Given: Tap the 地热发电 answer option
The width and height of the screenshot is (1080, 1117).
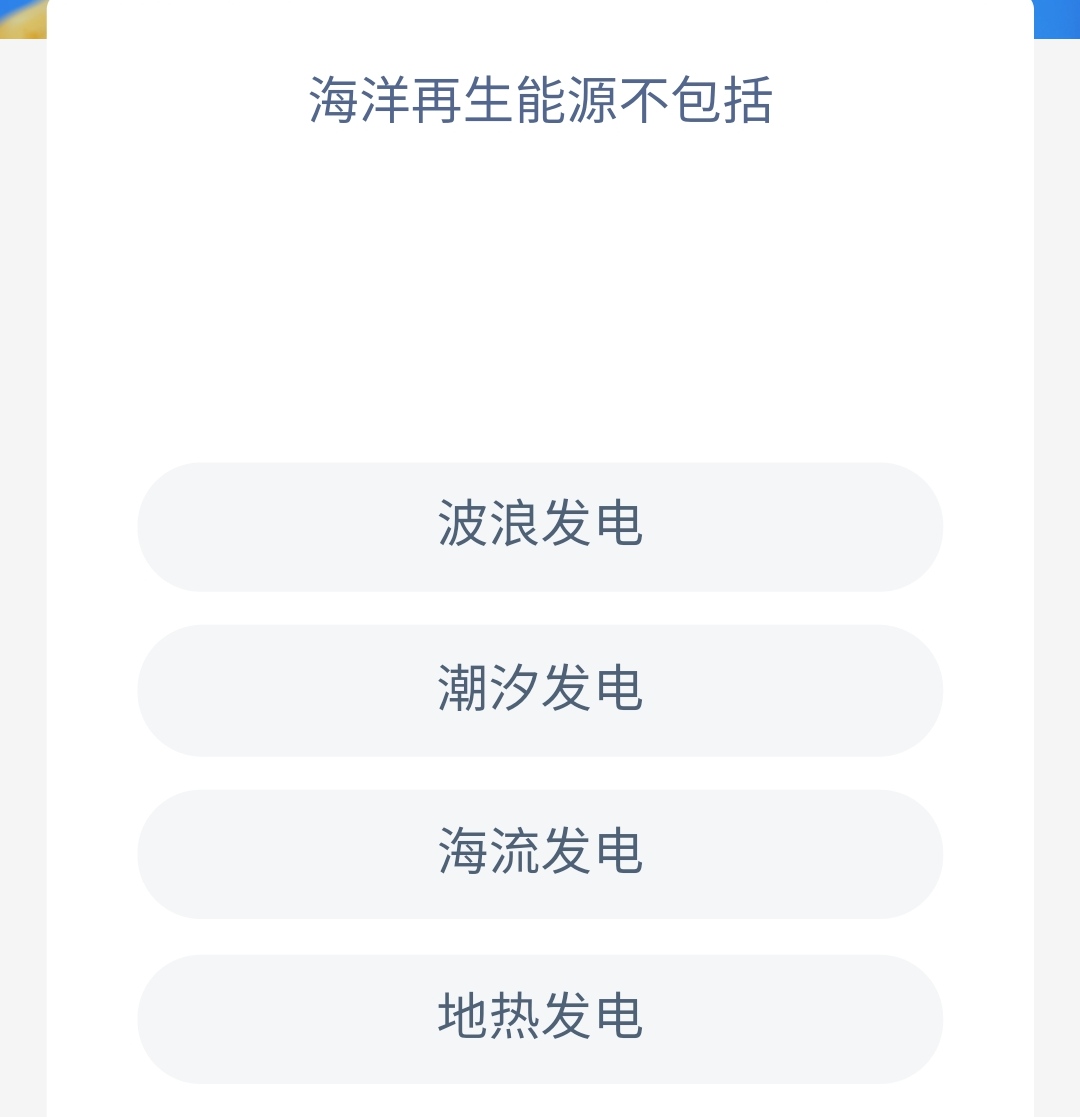Looking at the screenshot, I should pyautogui.click(x=540, y=1018).
